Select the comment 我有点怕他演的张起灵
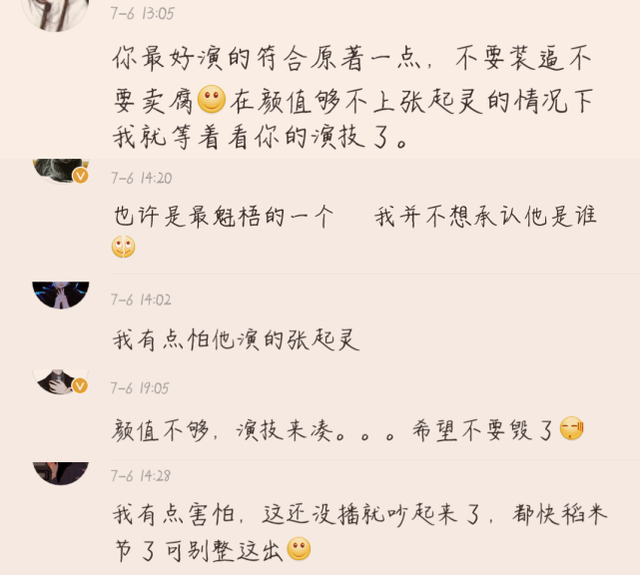Screen dimensions: 640x575 click(235, 341)
